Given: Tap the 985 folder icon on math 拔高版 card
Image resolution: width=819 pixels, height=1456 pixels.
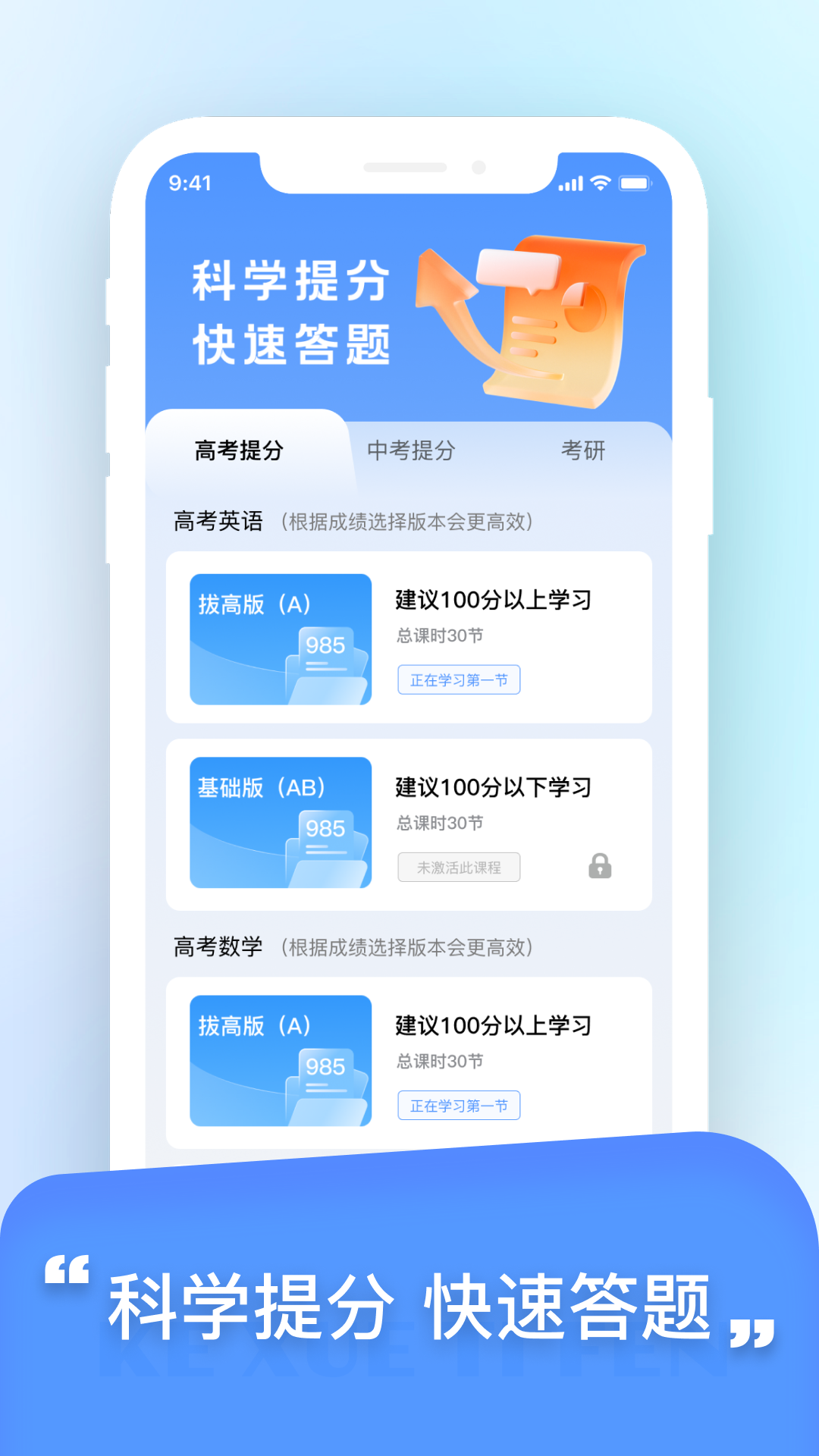Looking at the screenshot, I should (326, 1073).
